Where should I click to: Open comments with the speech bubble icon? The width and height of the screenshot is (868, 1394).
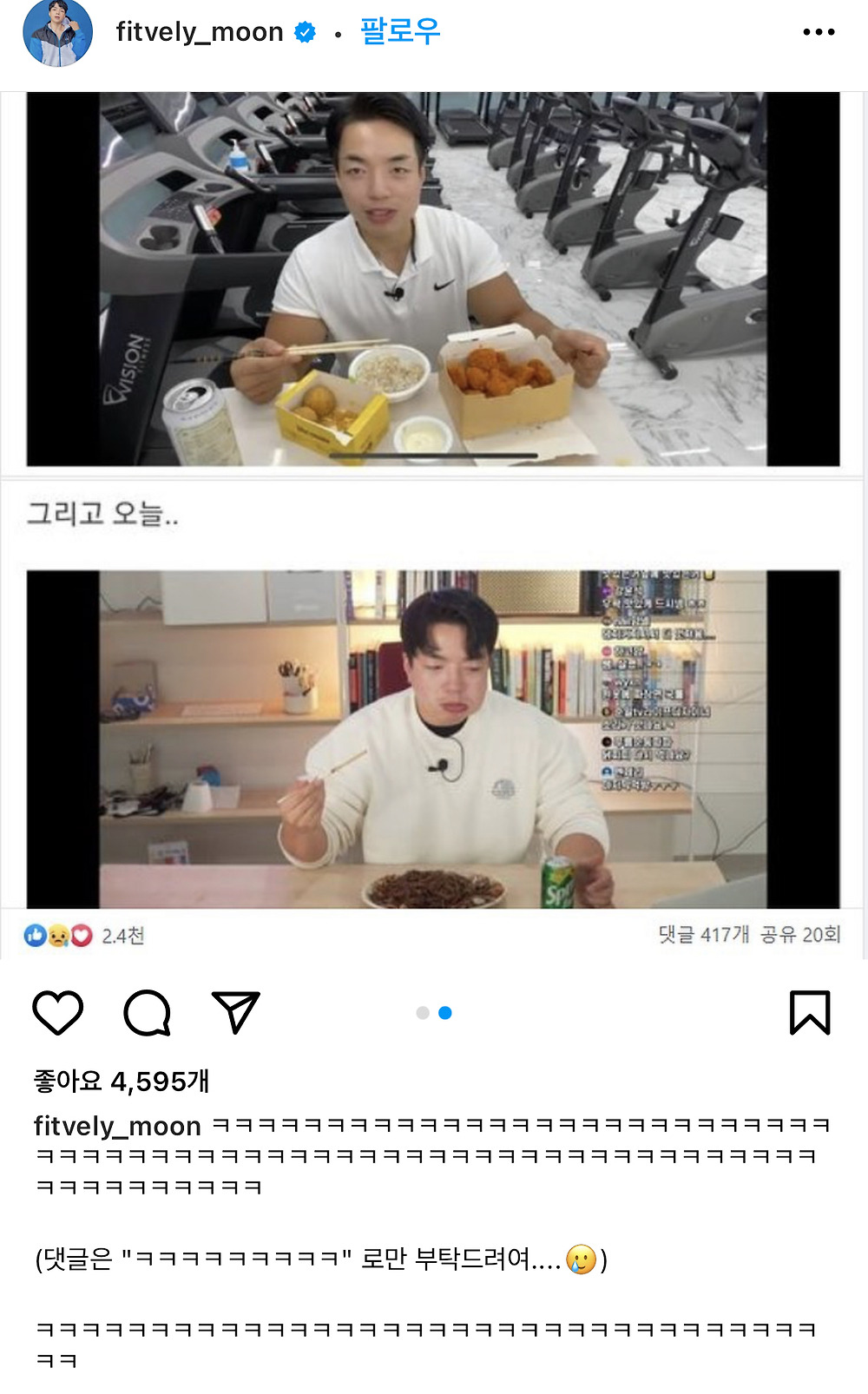click(147, 1012)
